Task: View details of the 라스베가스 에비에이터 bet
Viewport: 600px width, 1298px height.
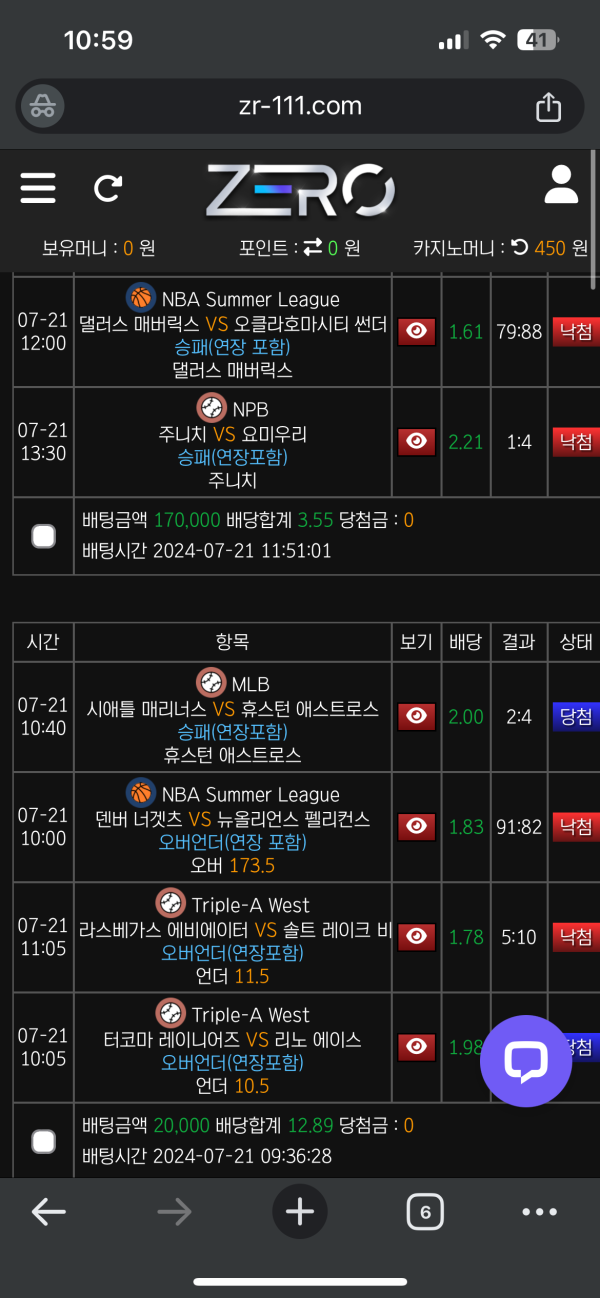Action: [417, 937]
